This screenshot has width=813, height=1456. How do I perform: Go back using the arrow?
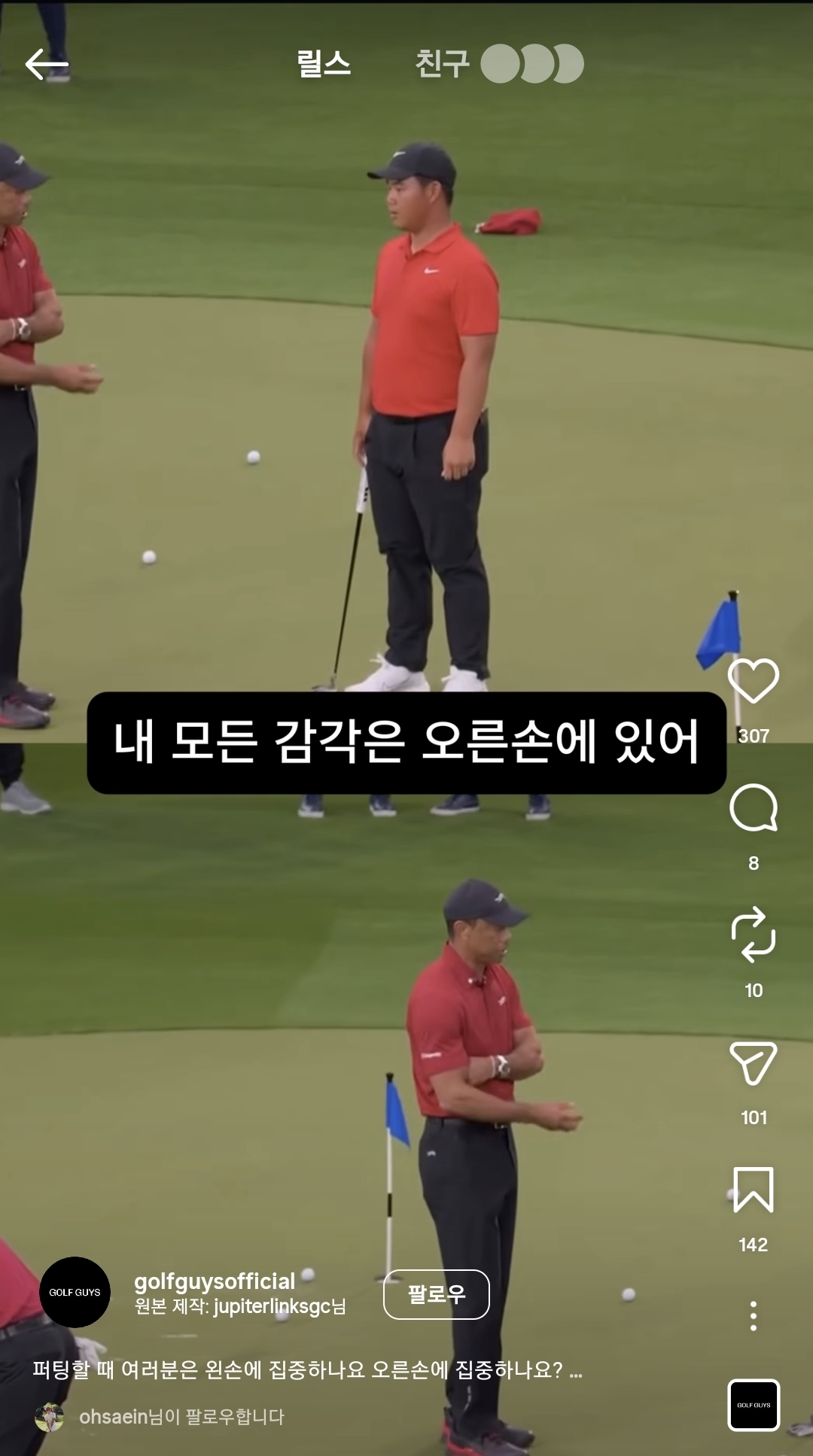[x=47, y=65]
